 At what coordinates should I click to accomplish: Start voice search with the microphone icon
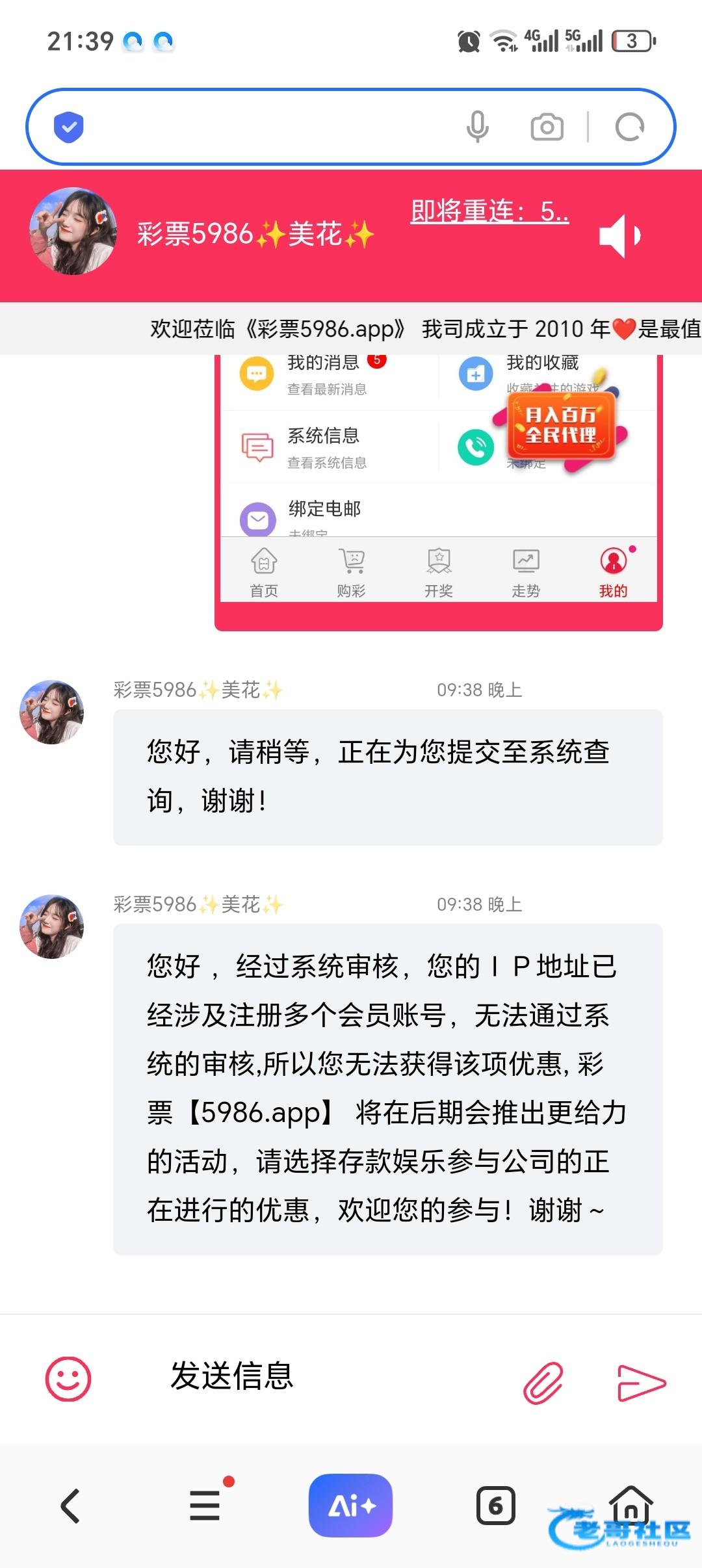[x=478, y=127]
